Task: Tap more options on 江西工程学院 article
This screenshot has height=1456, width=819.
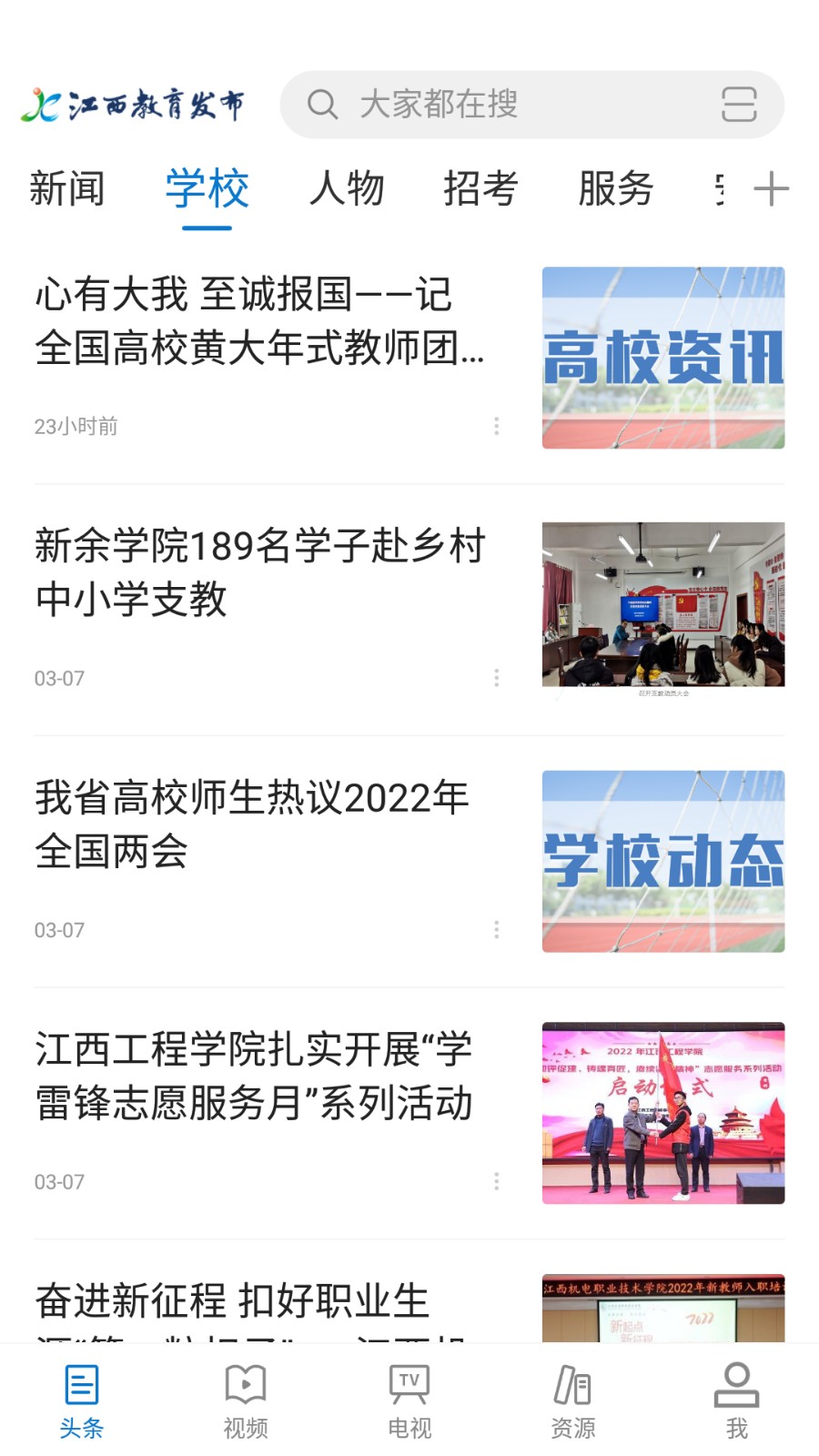Action: [x=496, y=1181]
